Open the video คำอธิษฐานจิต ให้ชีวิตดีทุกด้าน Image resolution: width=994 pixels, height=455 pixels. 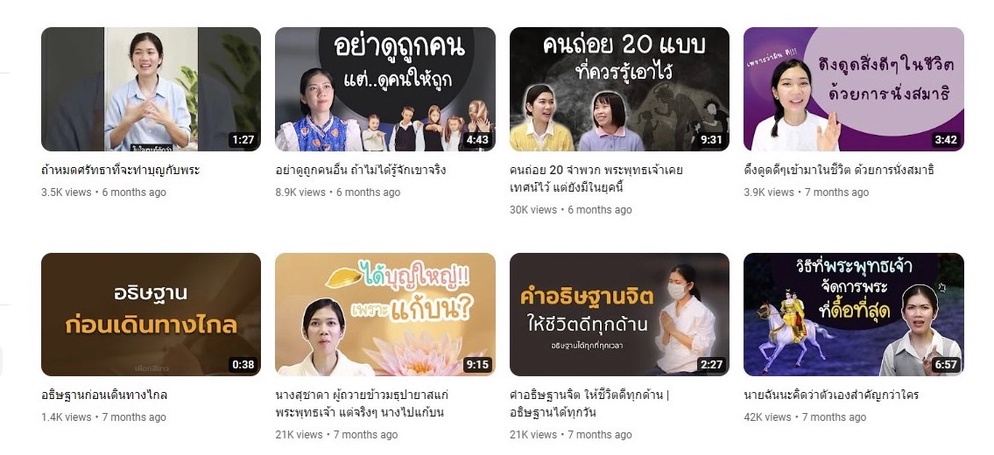point(619,314)
